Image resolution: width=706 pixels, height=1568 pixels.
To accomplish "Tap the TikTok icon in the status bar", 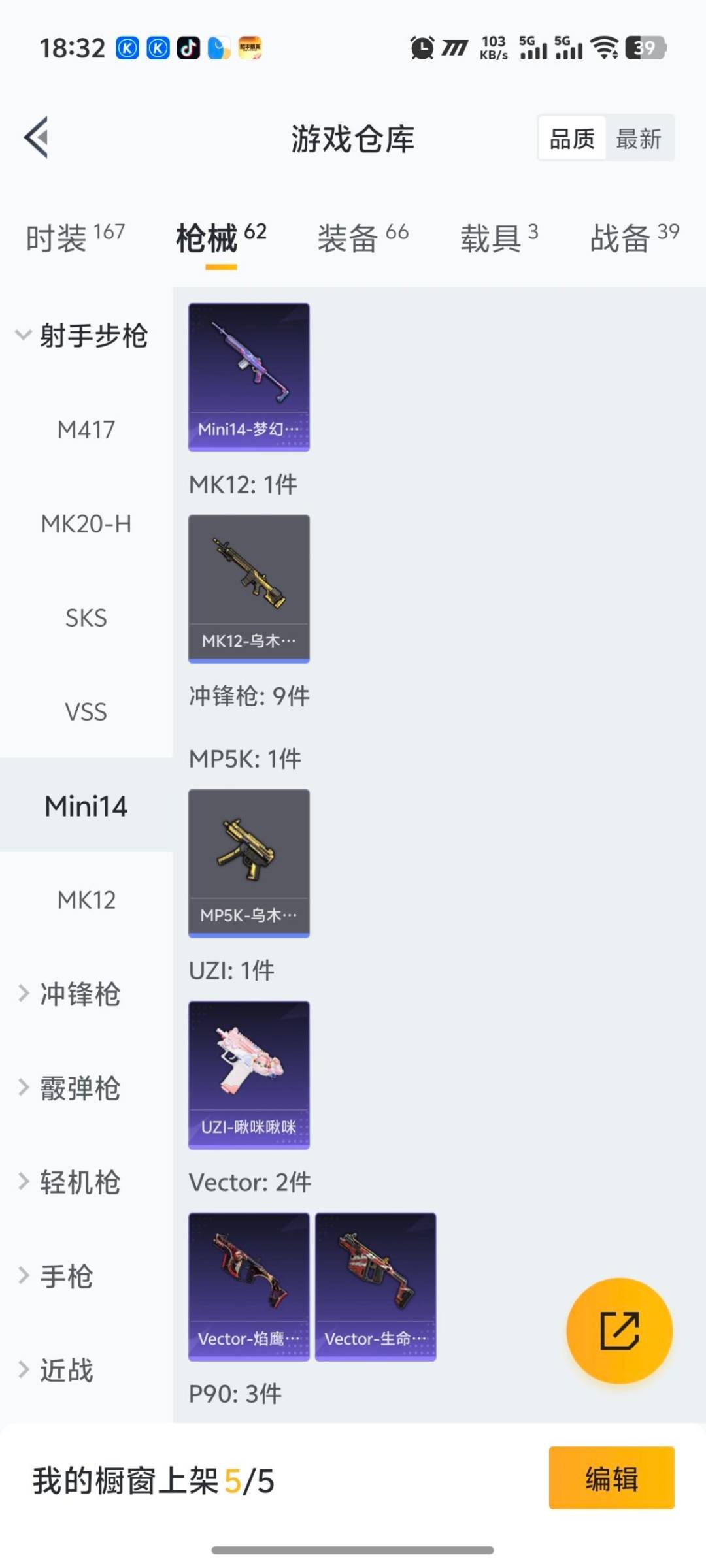I will click(x=188, y=48).
